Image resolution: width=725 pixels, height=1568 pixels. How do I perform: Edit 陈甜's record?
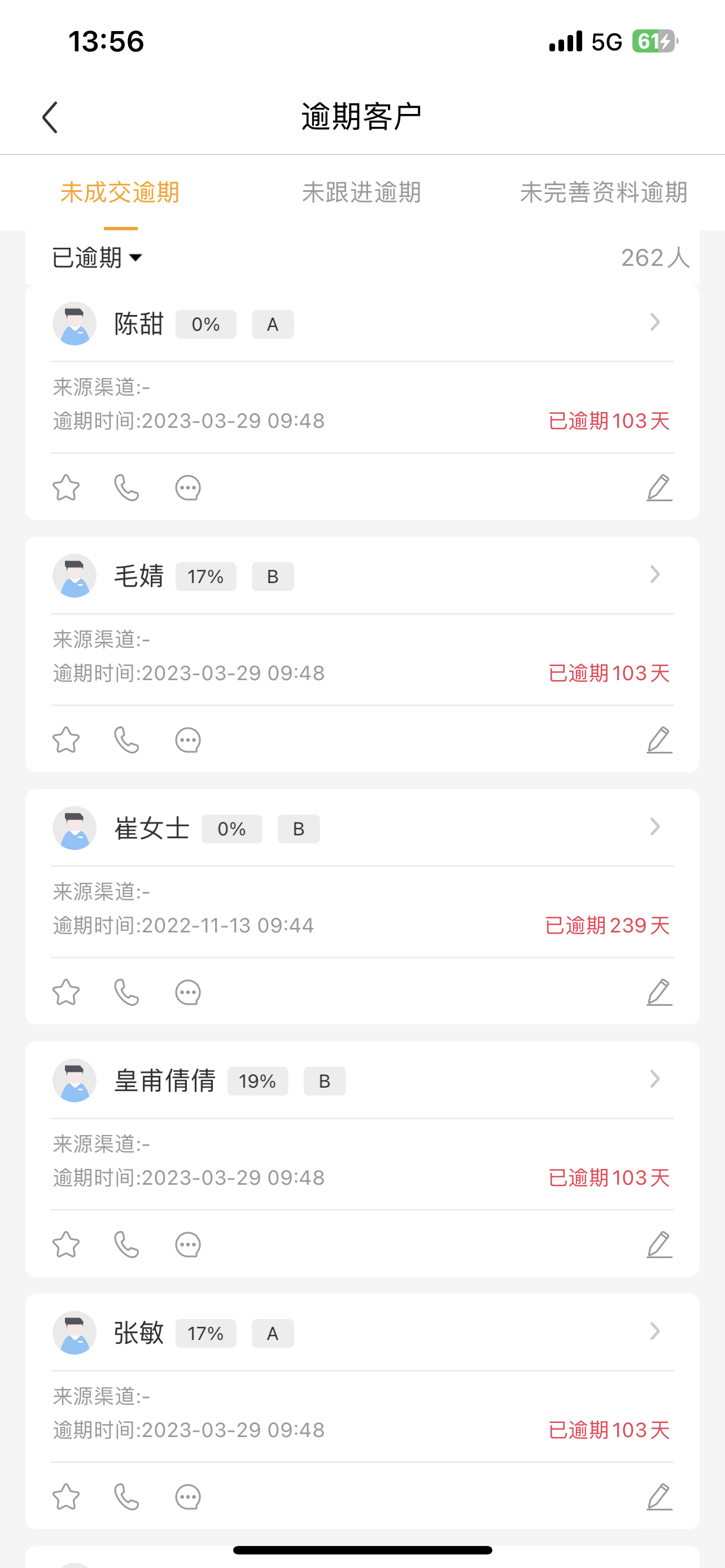tap(660, 488)
